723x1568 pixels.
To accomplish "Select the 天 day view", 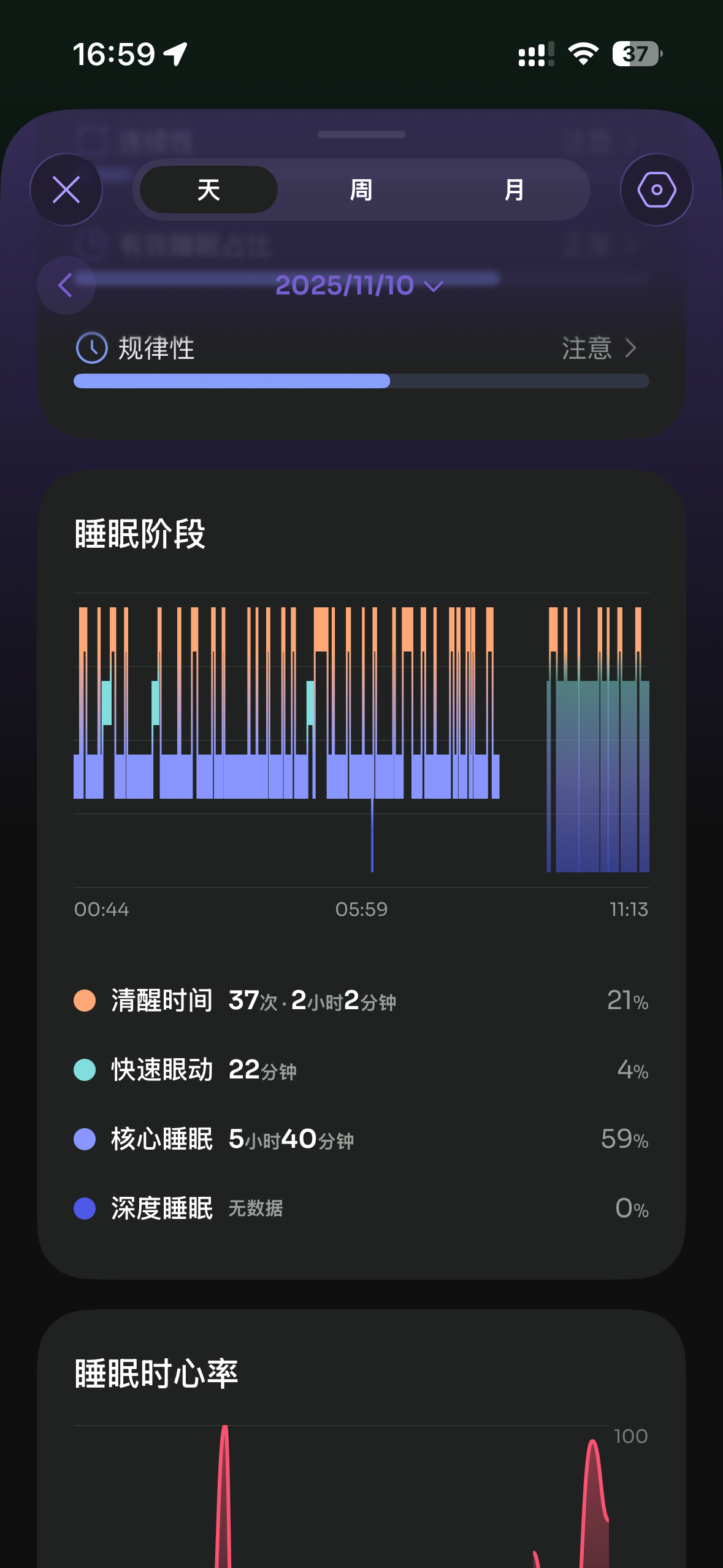I will click(208, 190).
